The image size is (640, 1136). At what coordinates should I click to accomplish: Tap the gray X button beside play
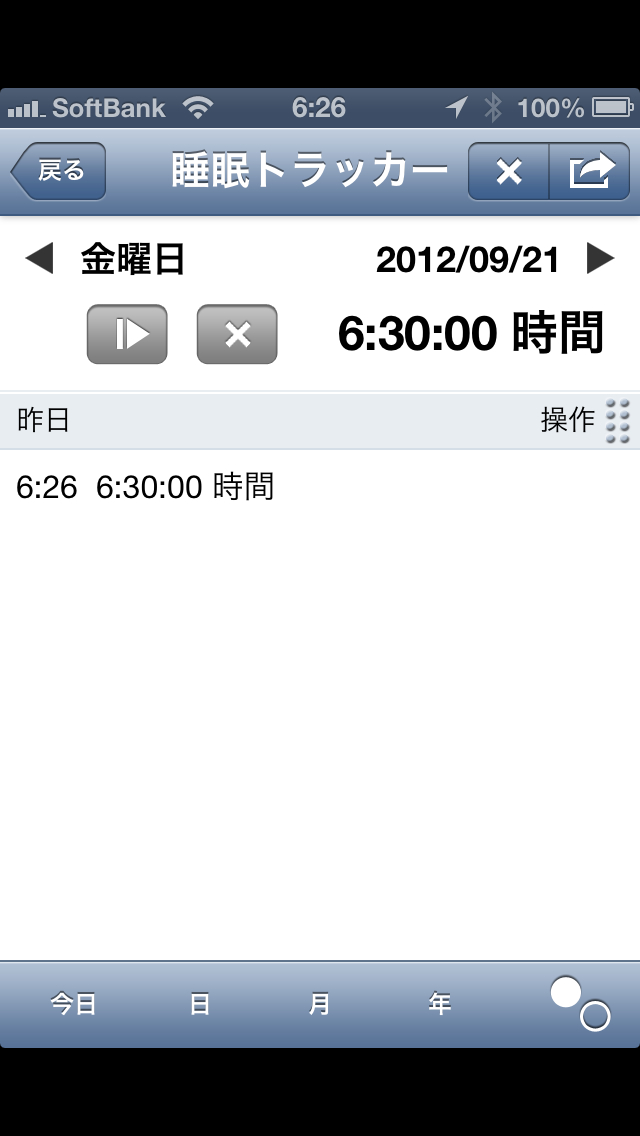coord(237,334)
